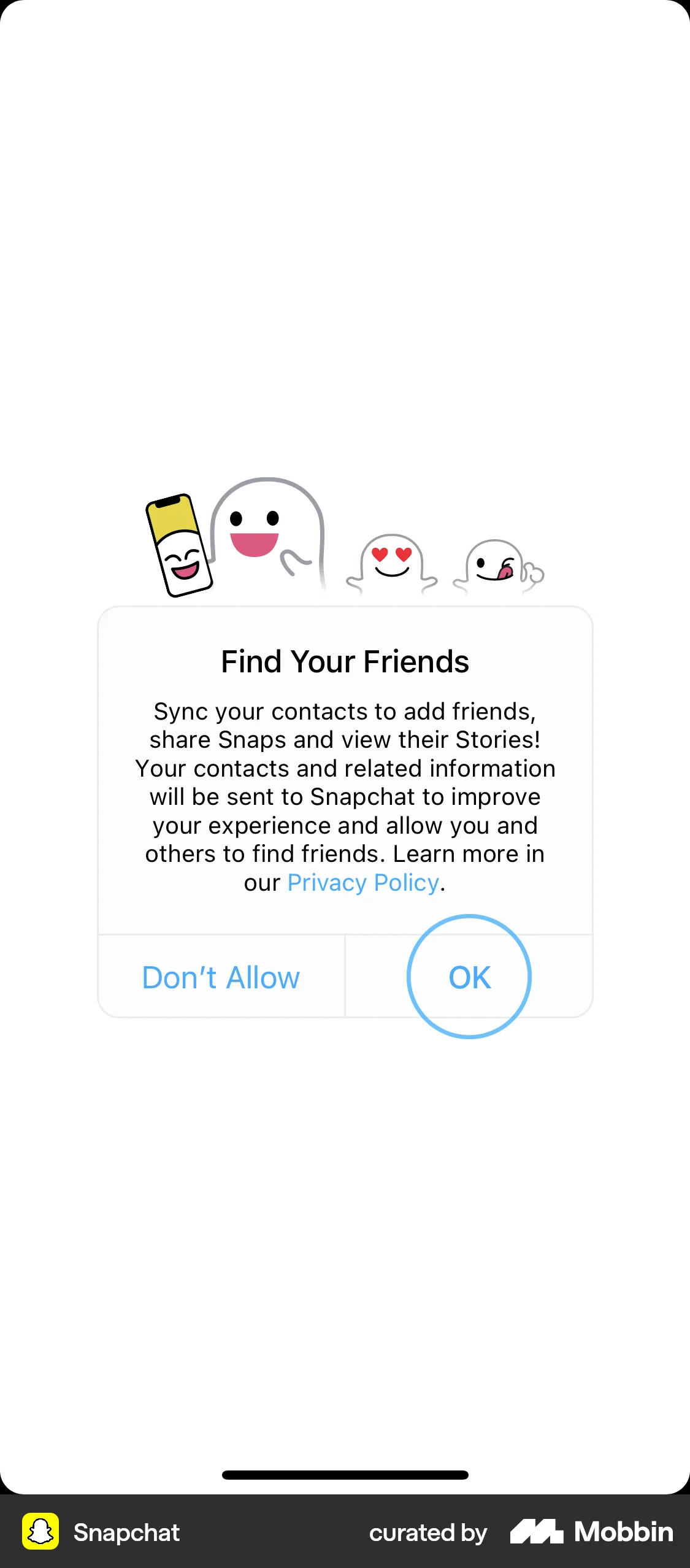Click the large smiling ghost character
This screenshot has height=1568, width=690.
click(265, 531)
